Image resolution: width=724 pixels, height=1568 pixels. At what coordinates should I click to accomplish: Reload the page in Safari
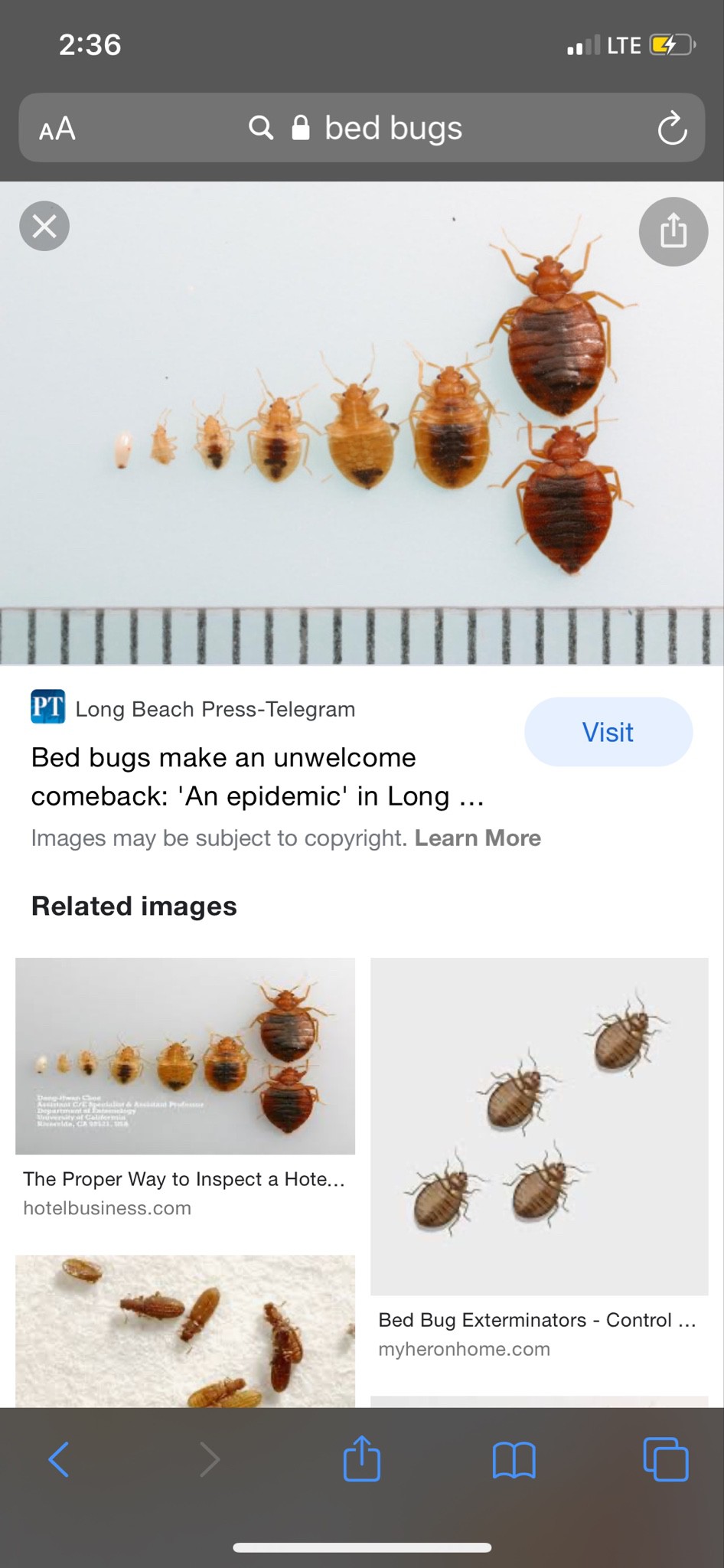(672, 128)
